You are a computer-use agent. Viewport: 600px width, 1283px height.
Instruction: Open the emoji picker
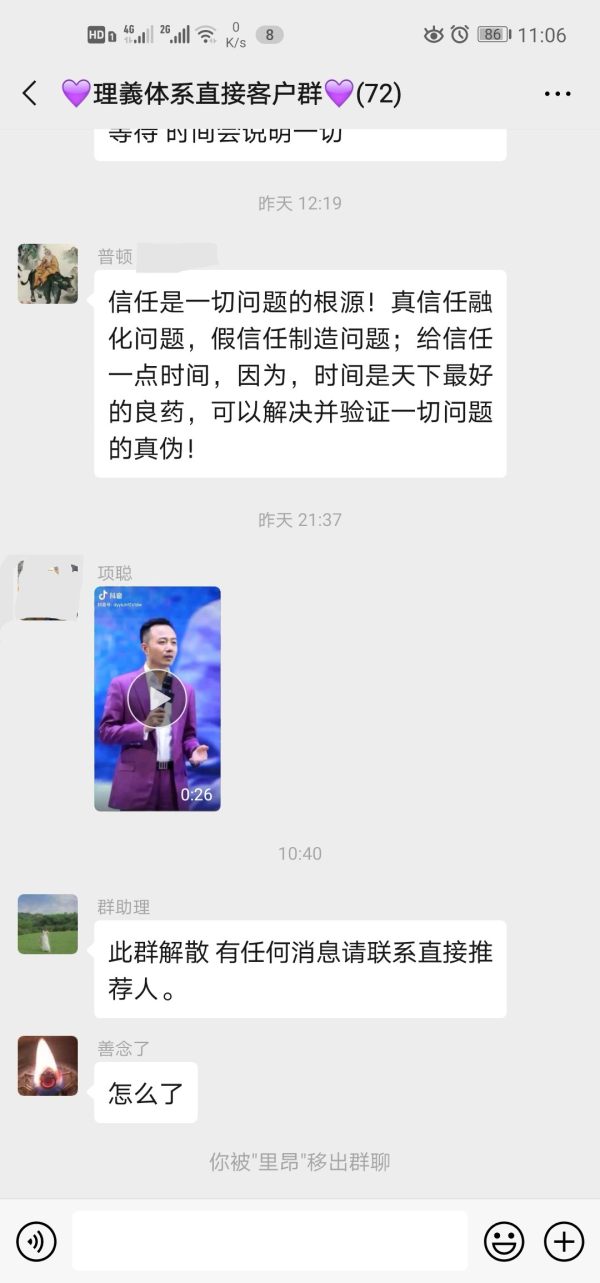(504, 1242)
